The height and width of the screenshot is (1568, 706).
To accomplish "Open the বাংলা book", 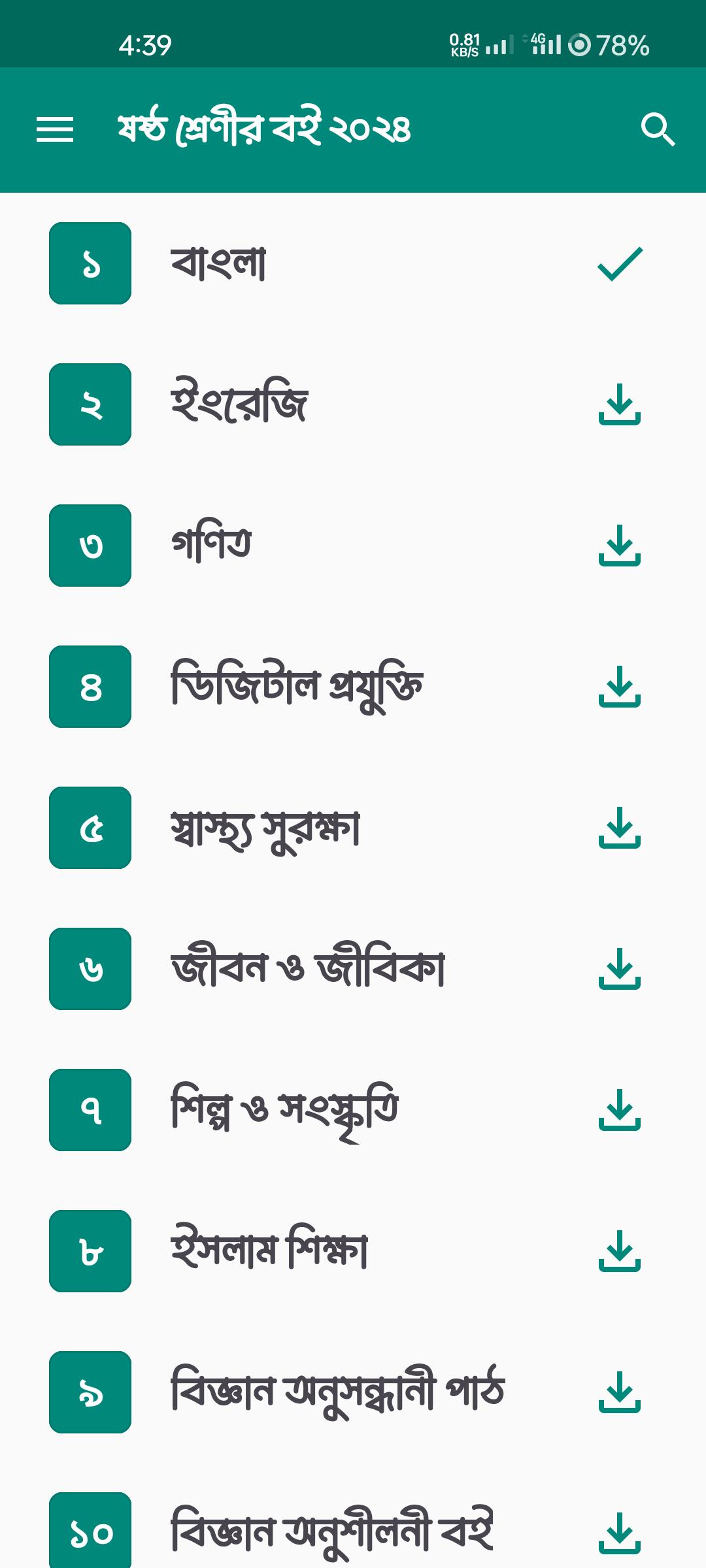I will pos(218,263).
